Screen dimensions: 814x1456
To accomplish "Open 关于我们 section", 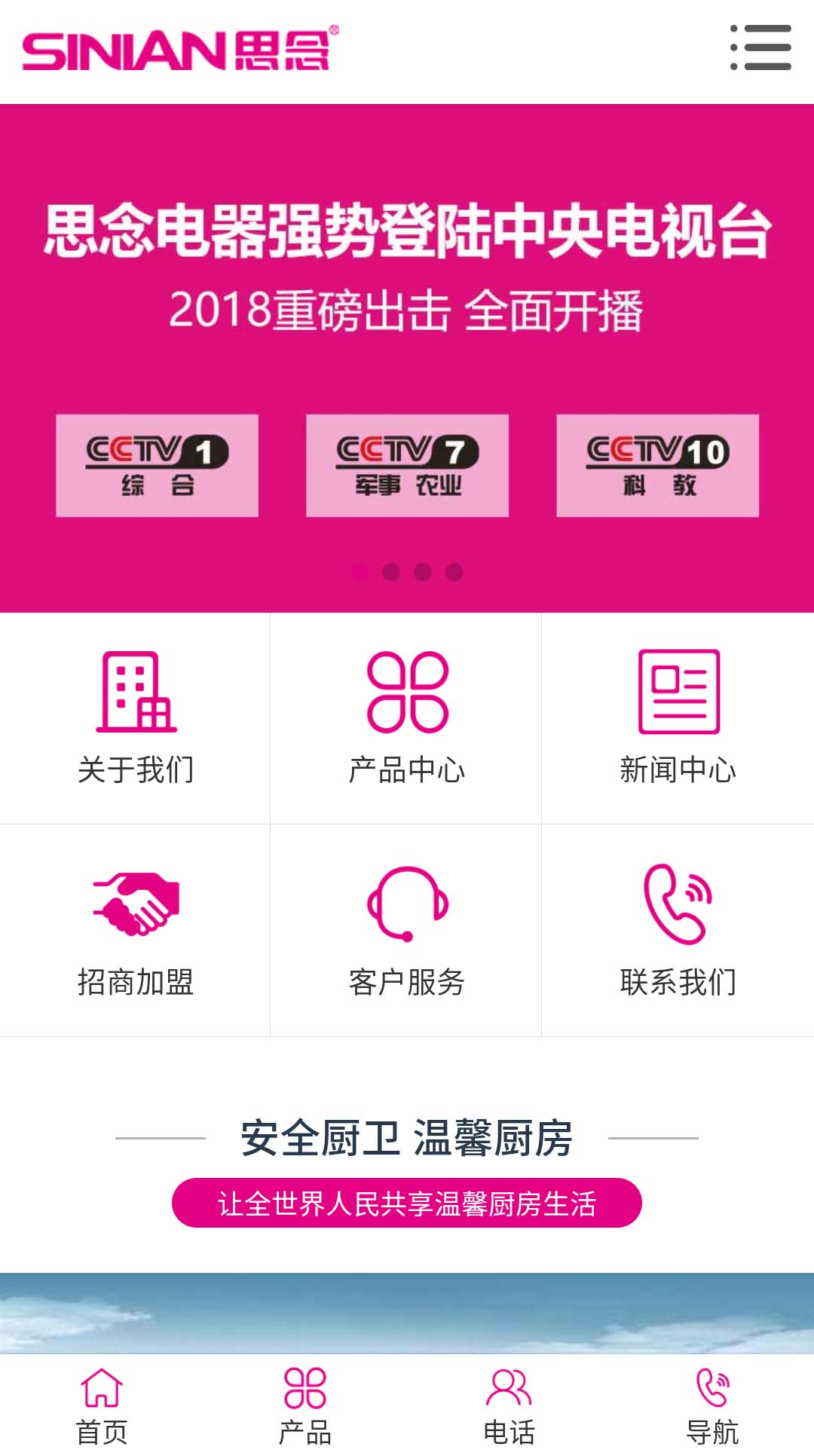I will tap(136, 718).
